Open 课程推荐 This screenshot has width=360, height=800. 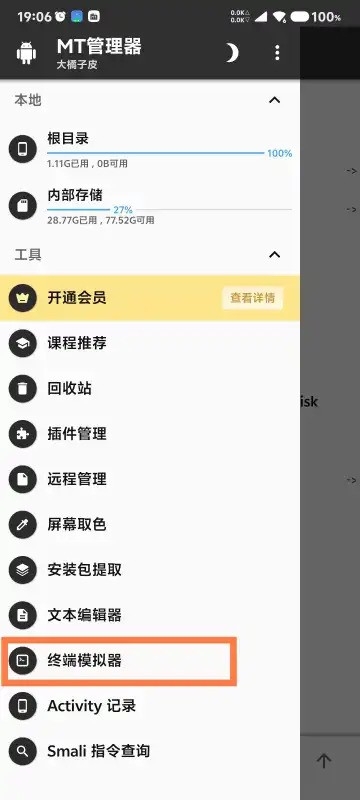pos(150,343)
